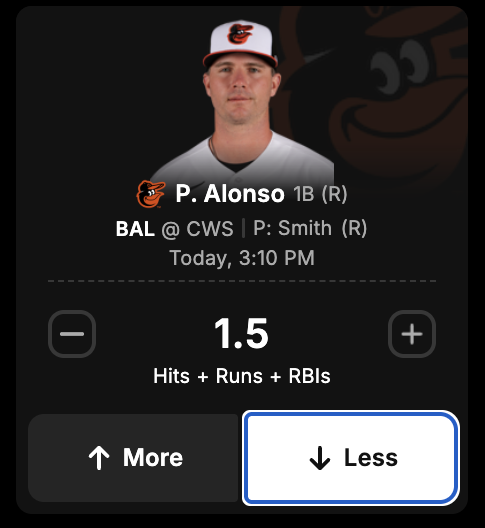The width and height of the screenshot is (485, 528).
Task: Decrease the 1.5 line with minus
Action: click(72, 334)
